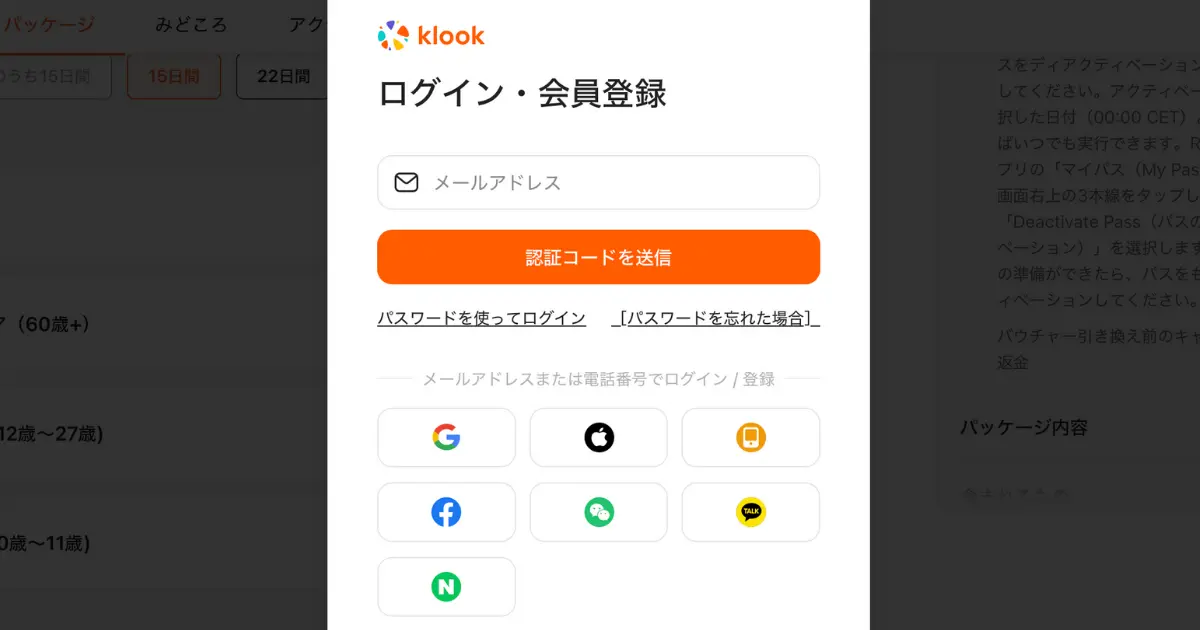This screenshot has width=1200, height=630.
Task: Sign in with KakaoTalk
Action: pyautogui.click(x=750, y=512)
